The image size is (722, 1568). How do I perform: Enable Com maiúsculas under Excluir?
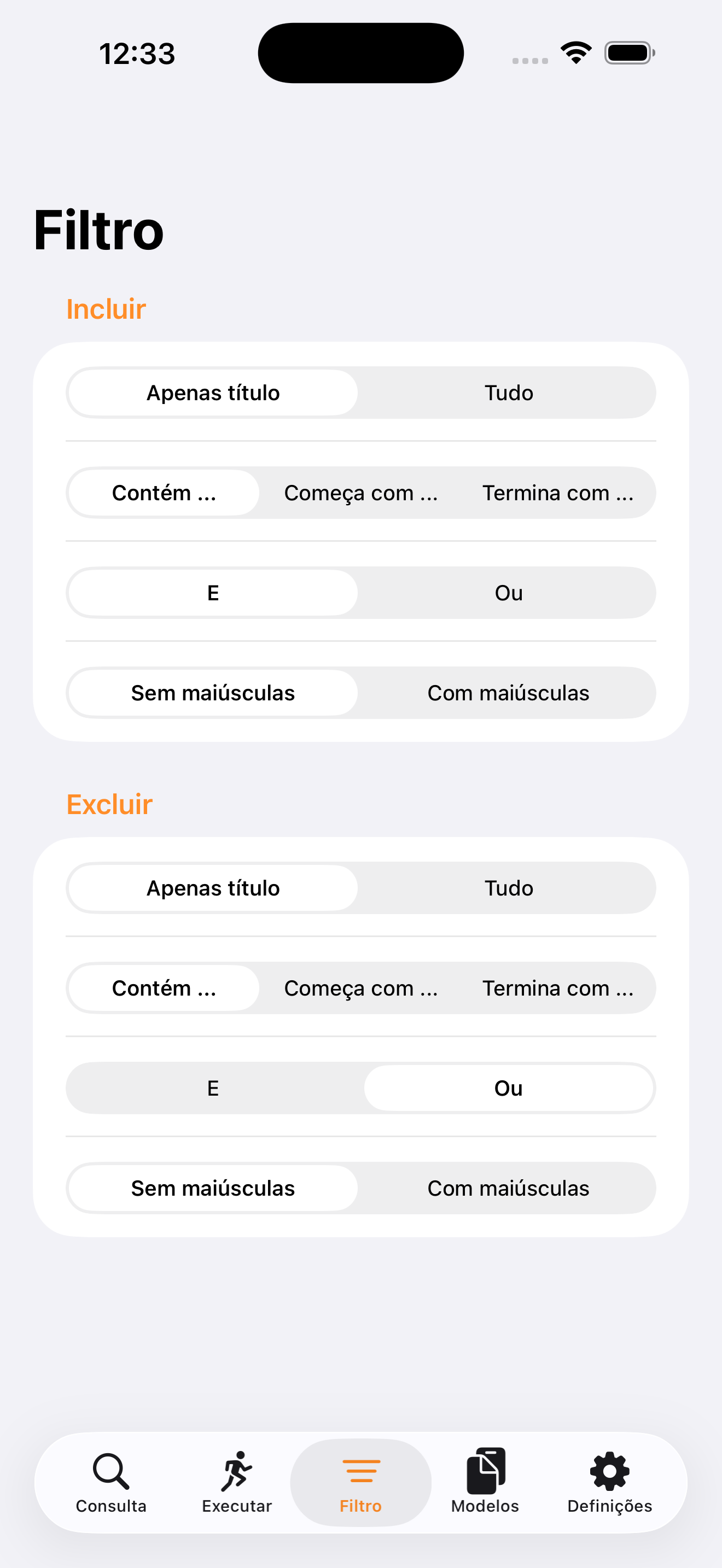(508, 1188)
